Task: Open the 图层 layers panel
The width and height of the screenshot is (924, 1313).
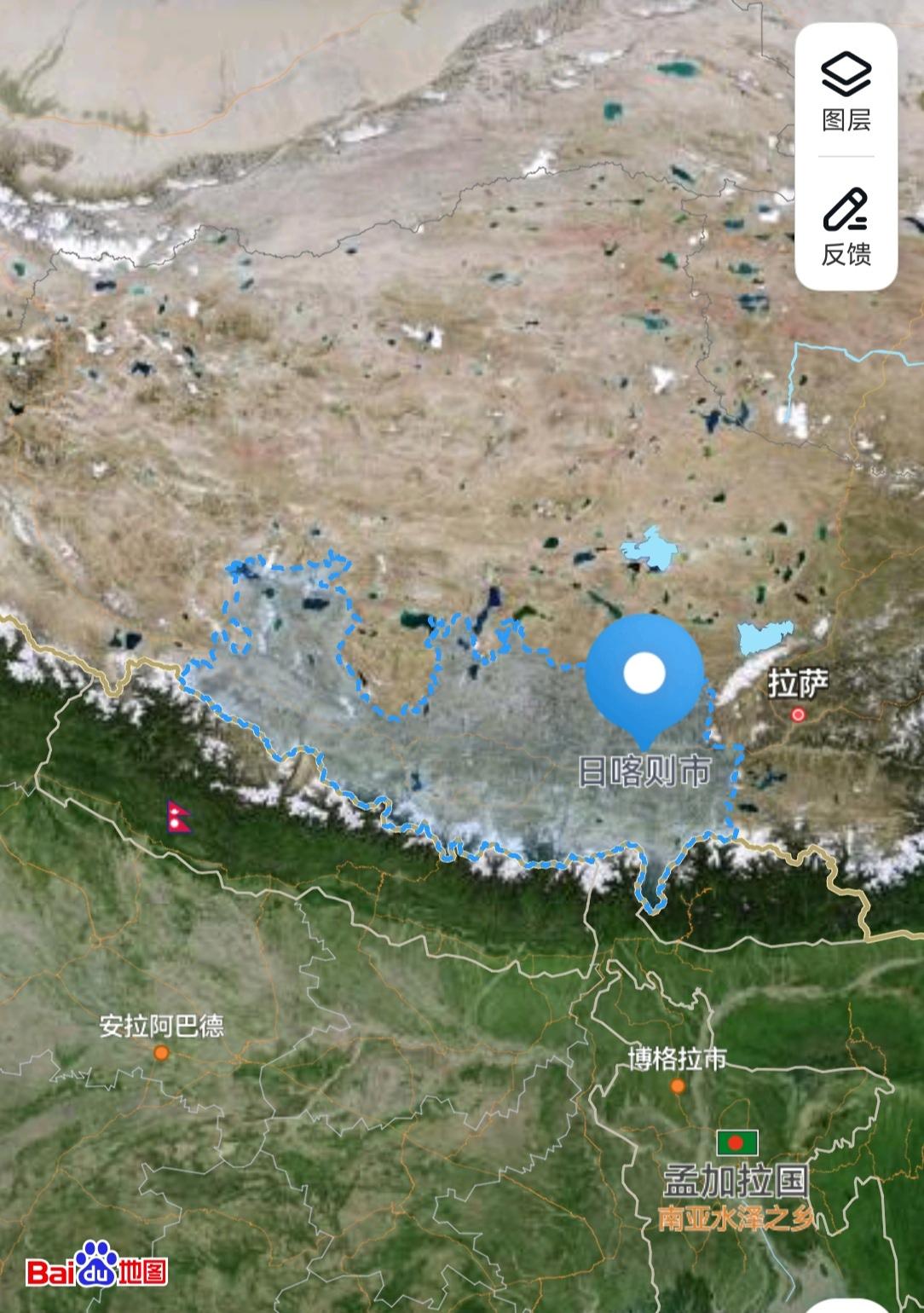Action: click(x=846, y=91)
